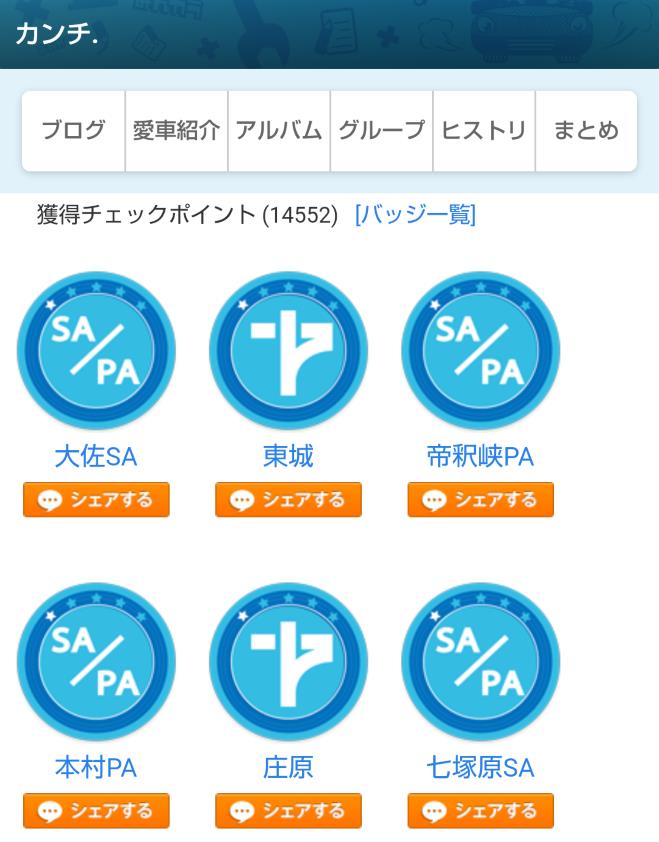Share the 大佐SA checkpoint

pos(96,500)
